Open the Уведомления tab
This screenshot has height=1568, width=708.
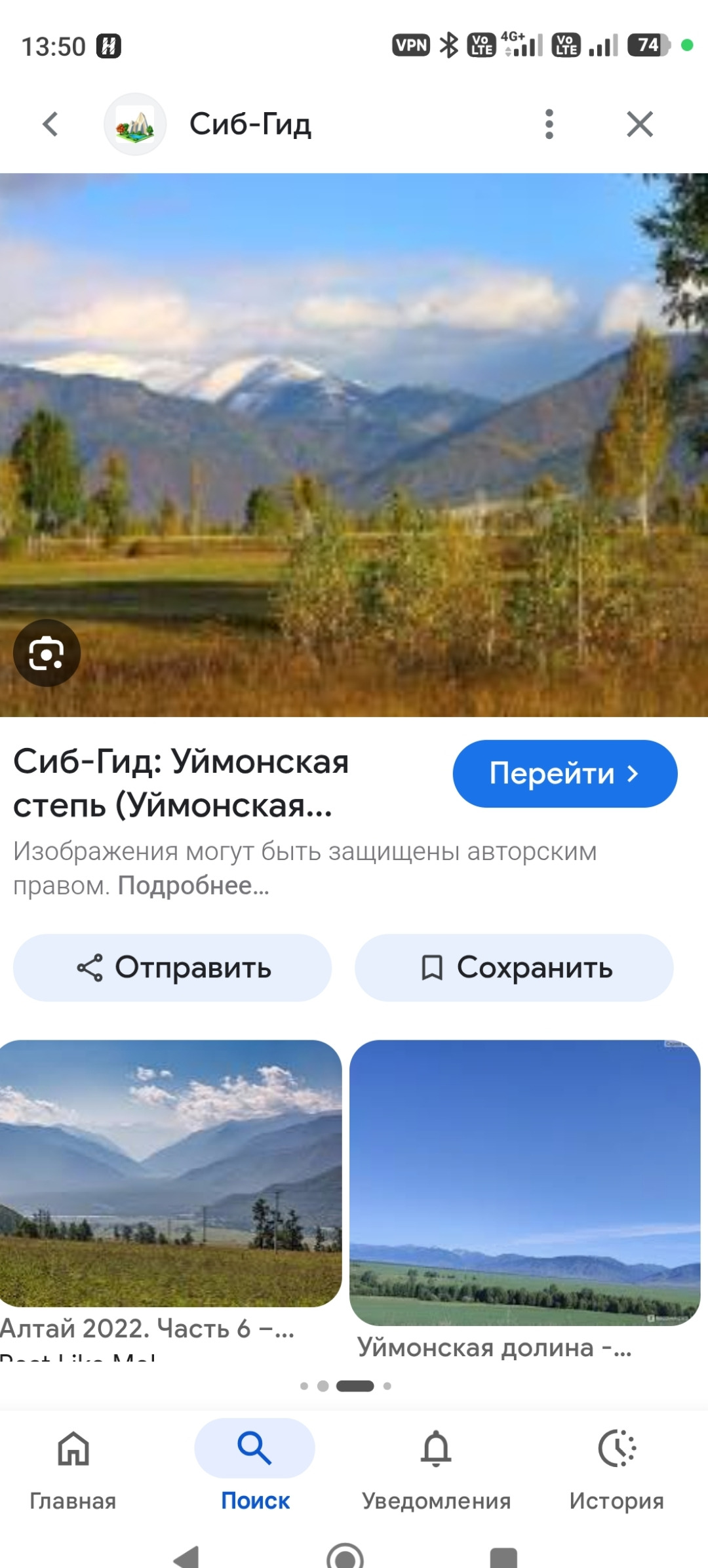pos(436,1468)
